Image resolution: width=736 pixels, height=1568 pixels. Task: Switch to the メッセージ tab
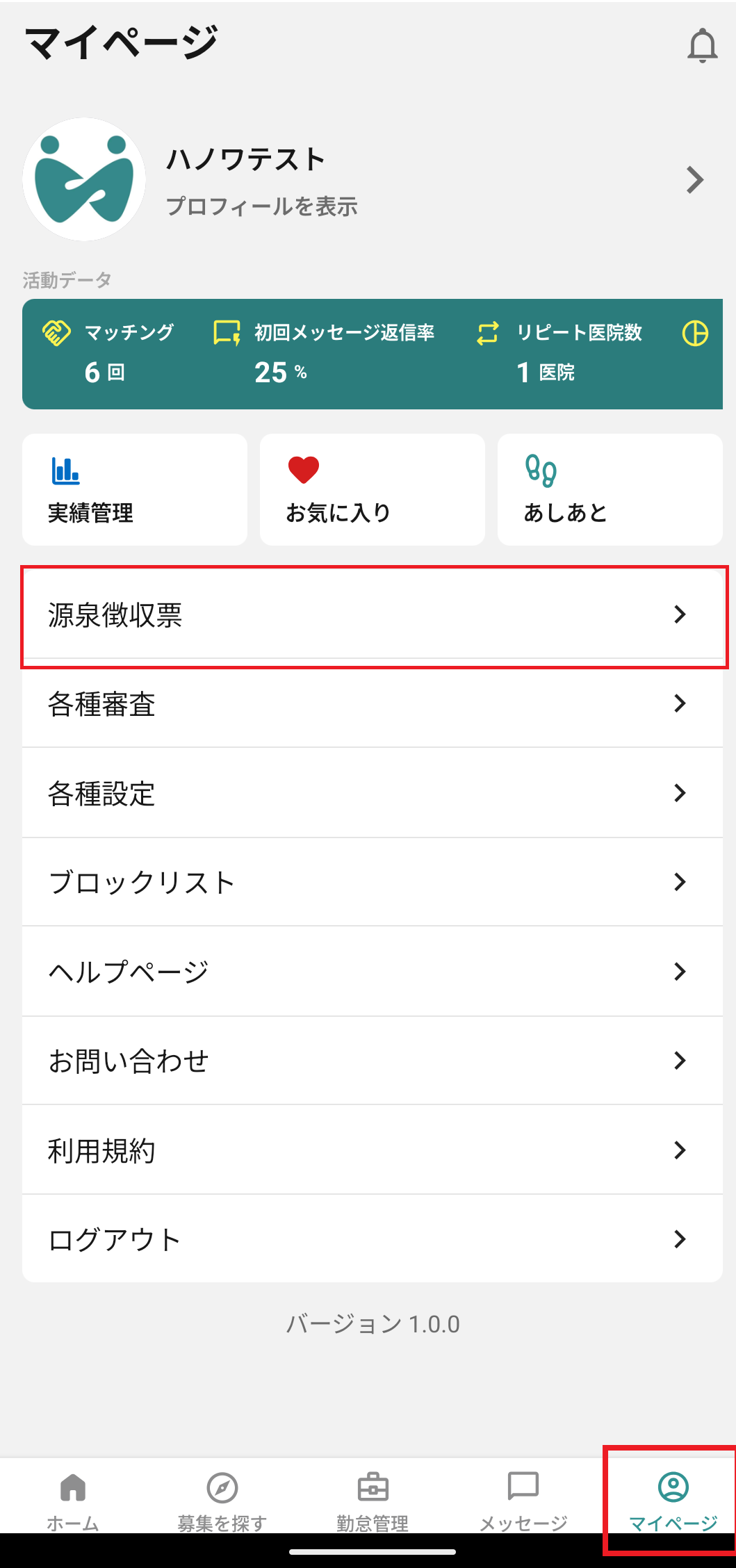click(523, 1501)
